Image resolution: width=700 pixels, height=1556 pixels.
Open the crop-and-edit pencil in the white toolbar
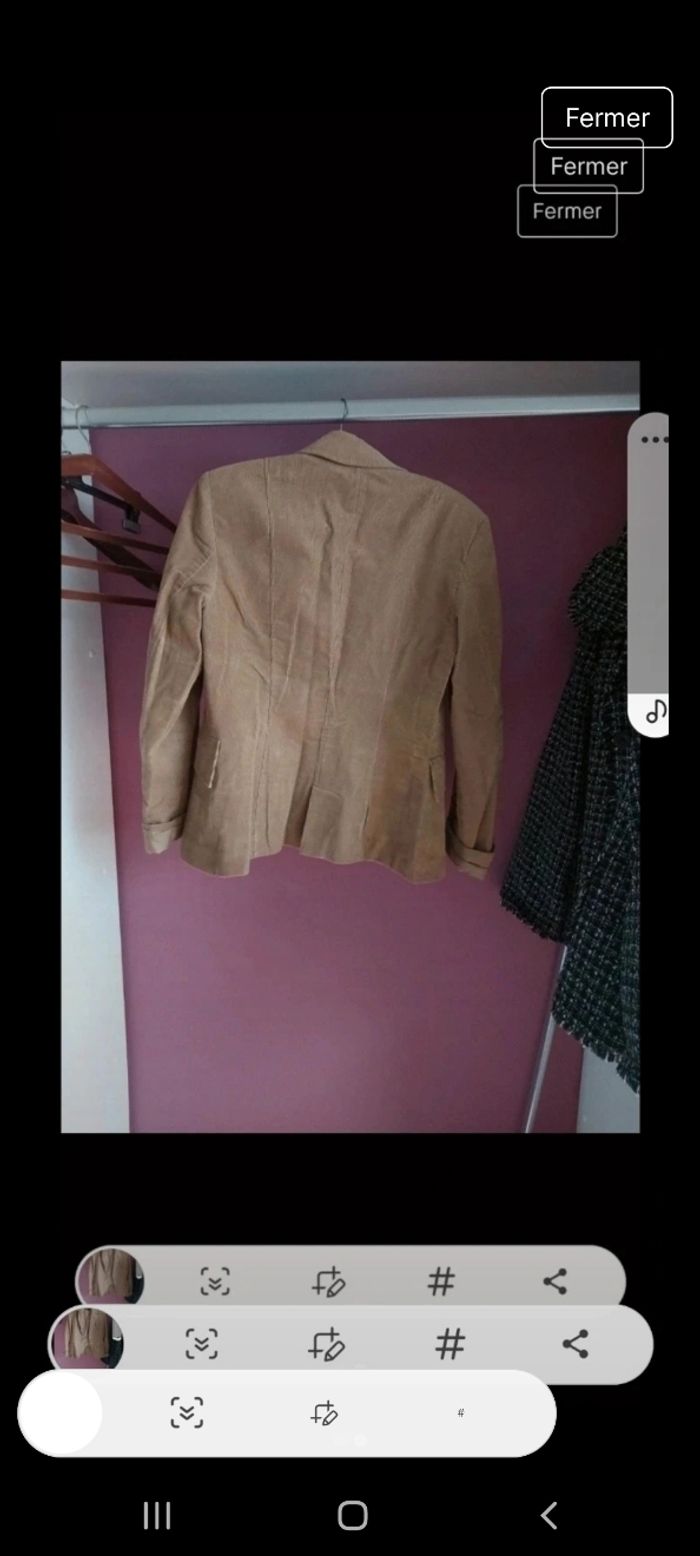pos(324,1413)
